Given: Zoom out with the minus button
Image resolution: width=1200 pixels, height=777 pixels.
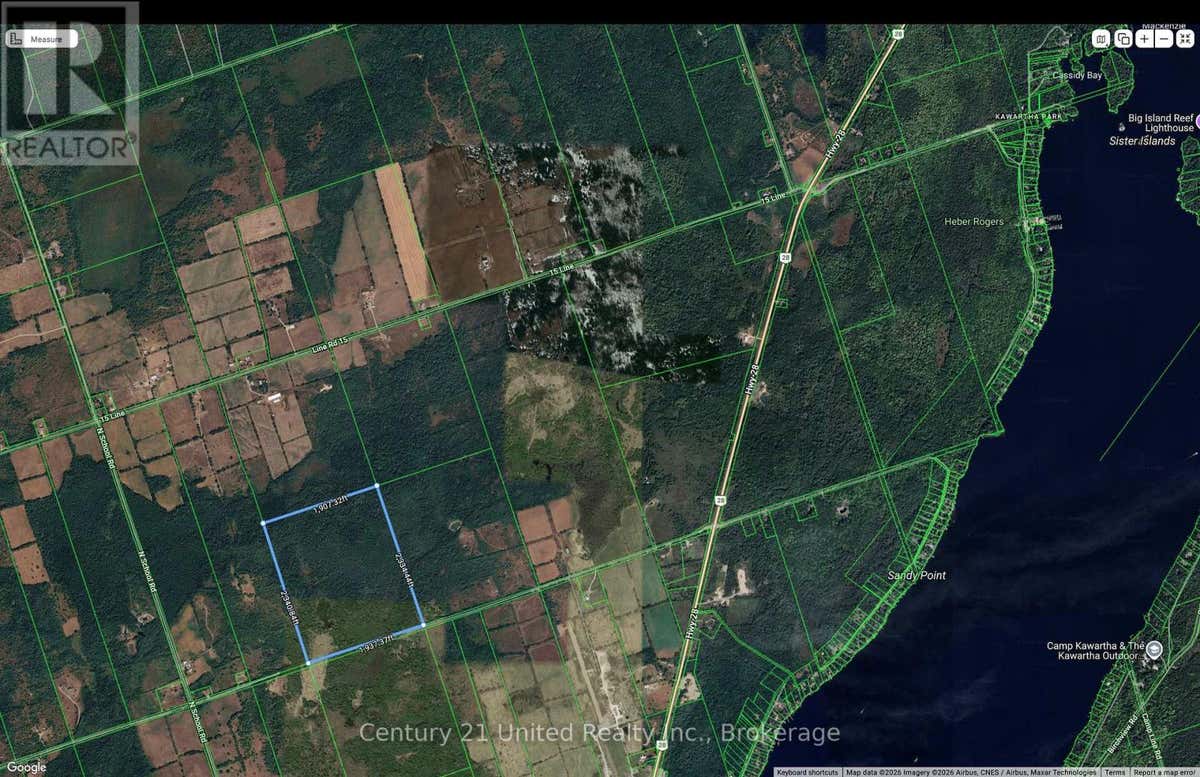Looking at the screenshot, I should coord(1164,39).
